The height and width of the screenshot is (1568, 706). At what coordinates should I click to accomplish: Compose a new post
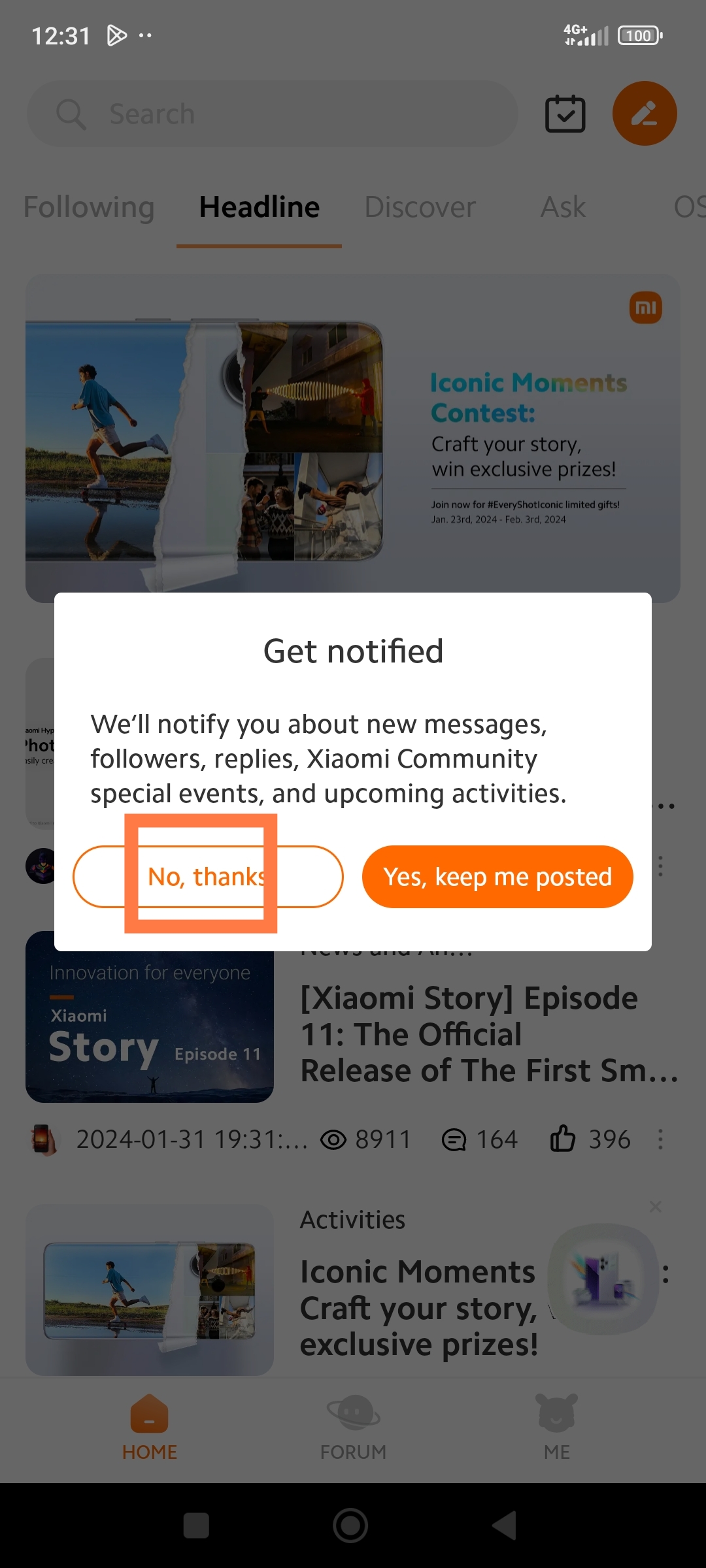point(644,114)
